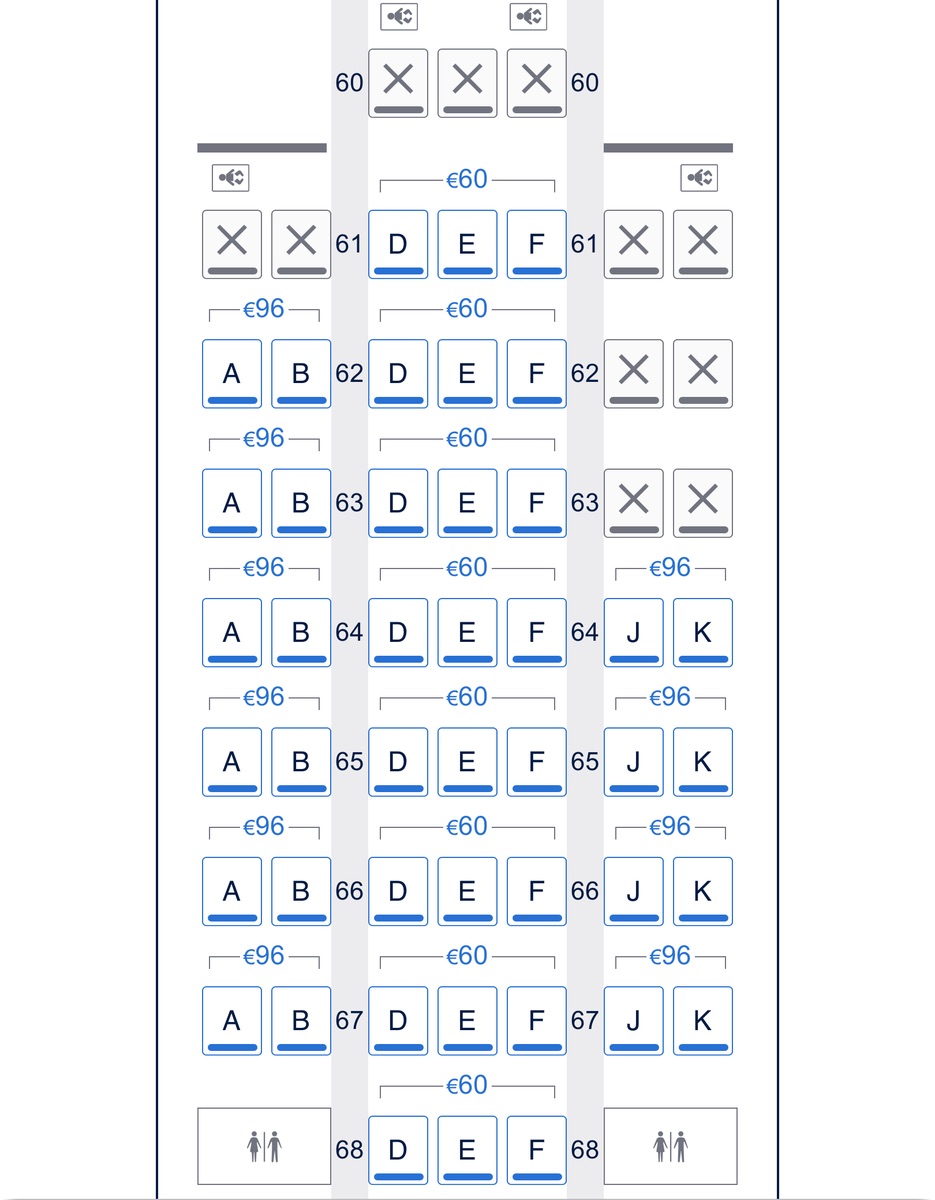
Task: Choose seat 66D
Action: 398,891
